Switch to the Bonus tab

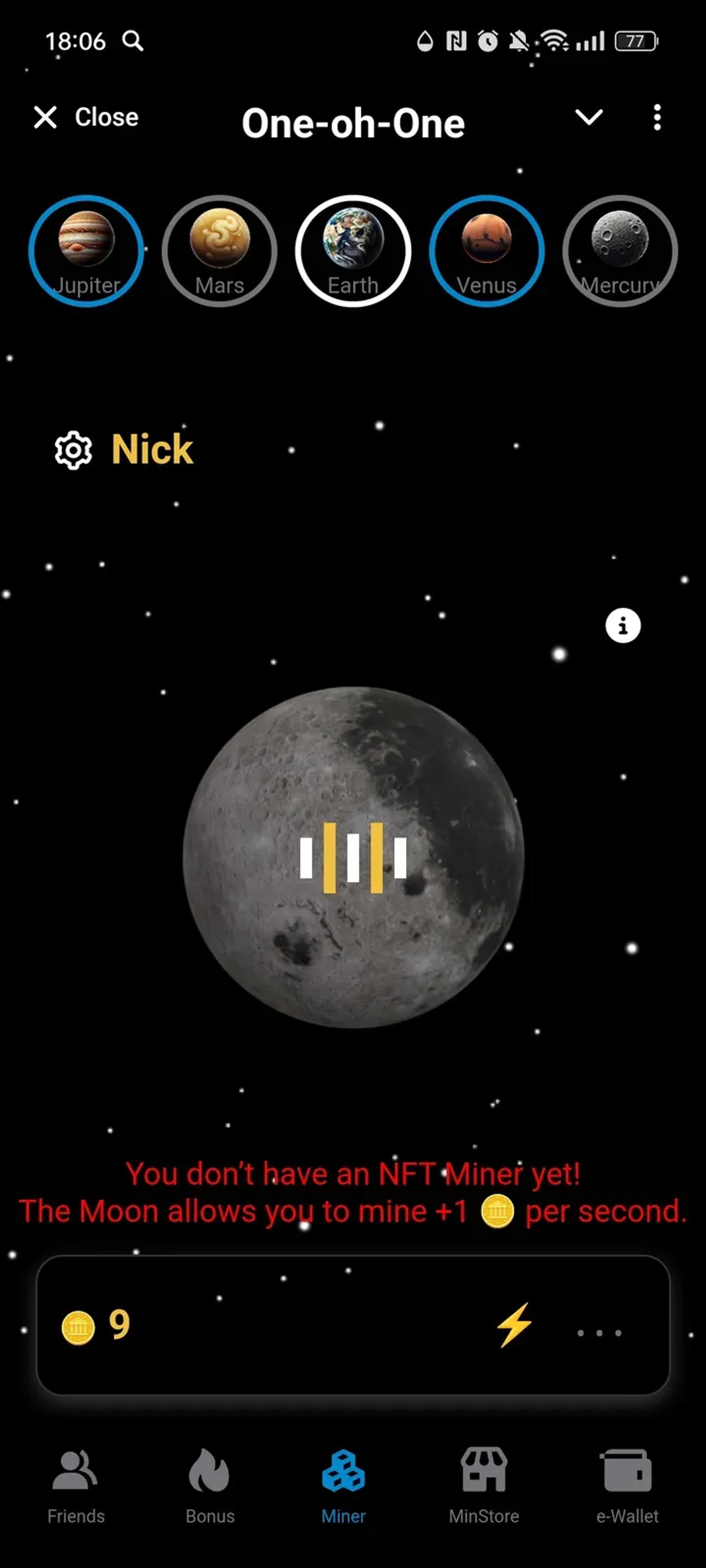(x=210, y=1485)
